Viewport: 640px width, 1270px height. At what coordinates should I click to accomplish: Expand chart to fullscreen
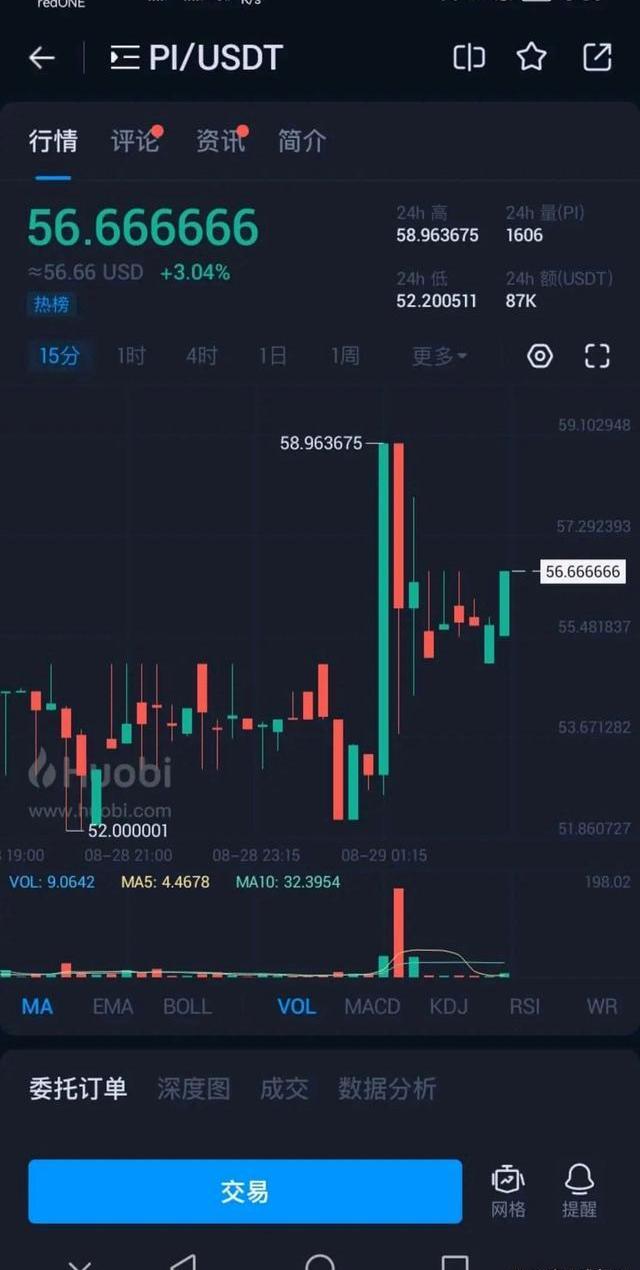click(x=597, y=355)
